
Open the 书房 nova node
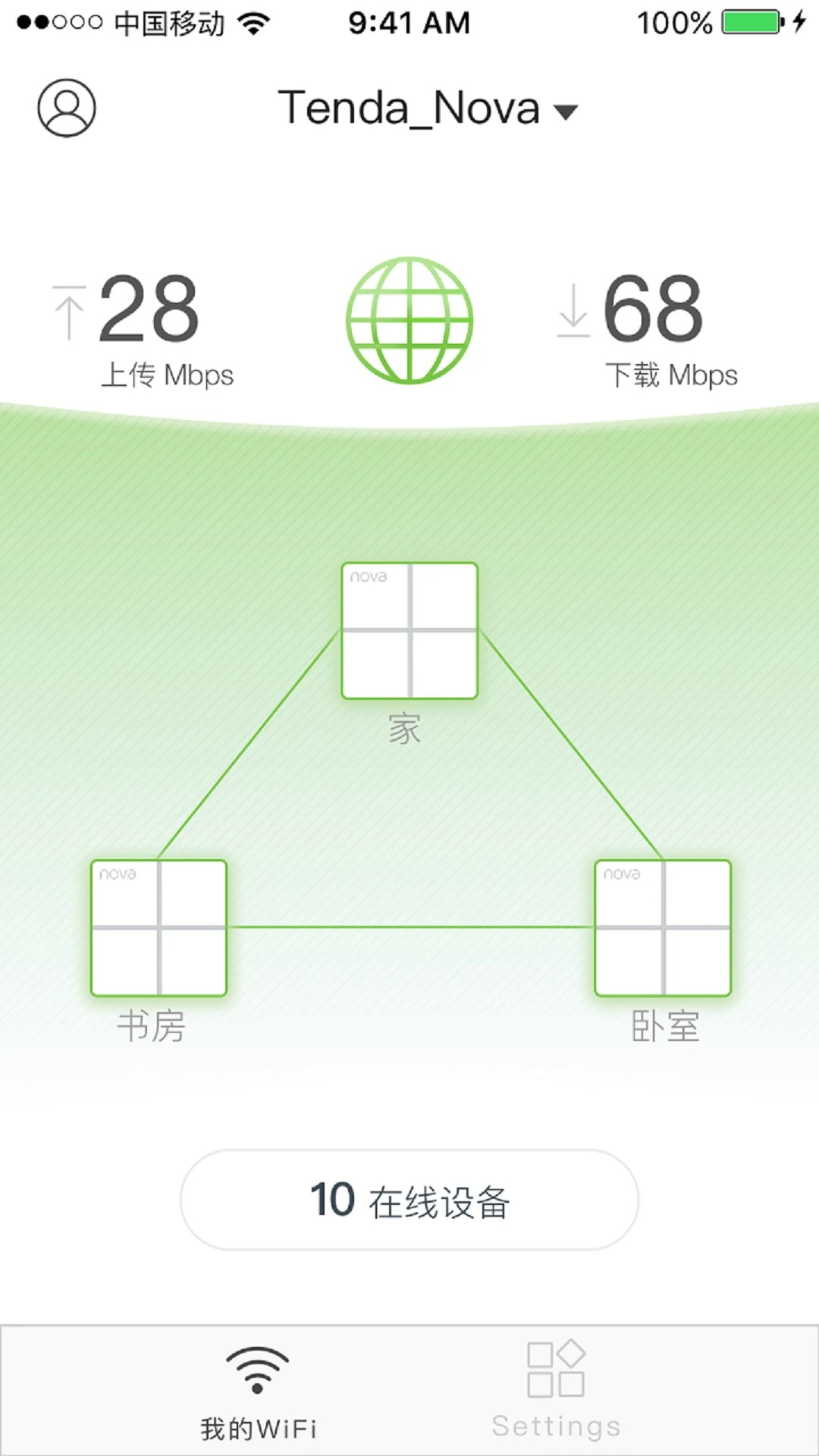158,927
